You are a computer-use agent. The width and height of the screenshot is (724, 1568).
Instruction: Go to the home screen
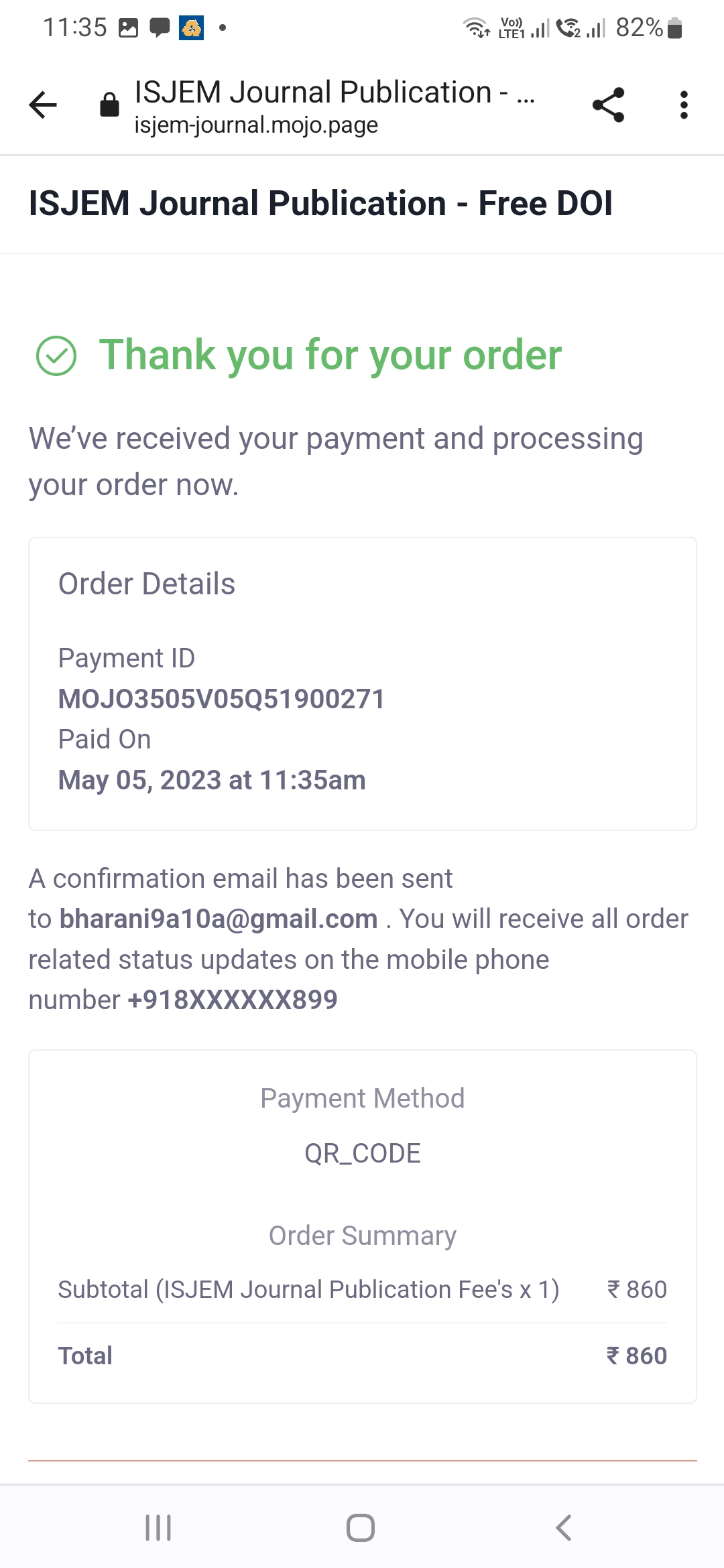[x=361, y=1528]
